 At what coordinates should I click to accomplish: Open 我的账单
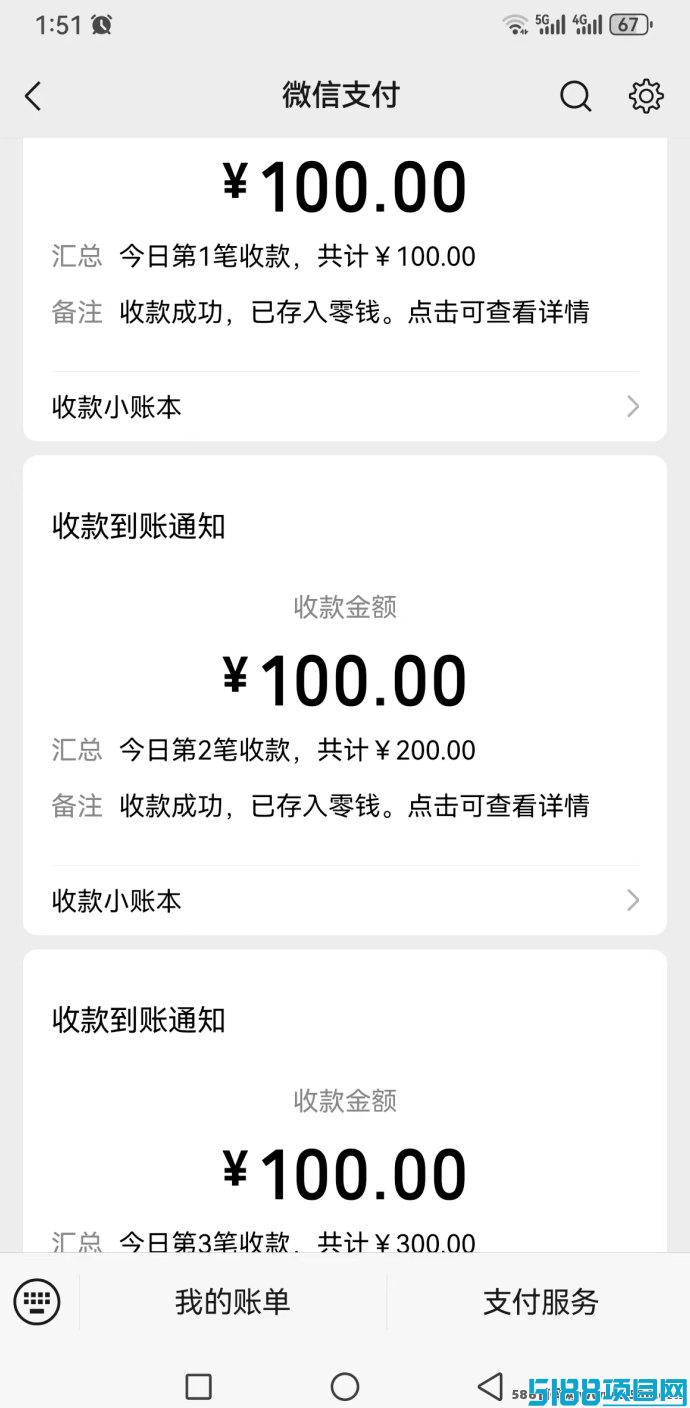coord(232,1302)
